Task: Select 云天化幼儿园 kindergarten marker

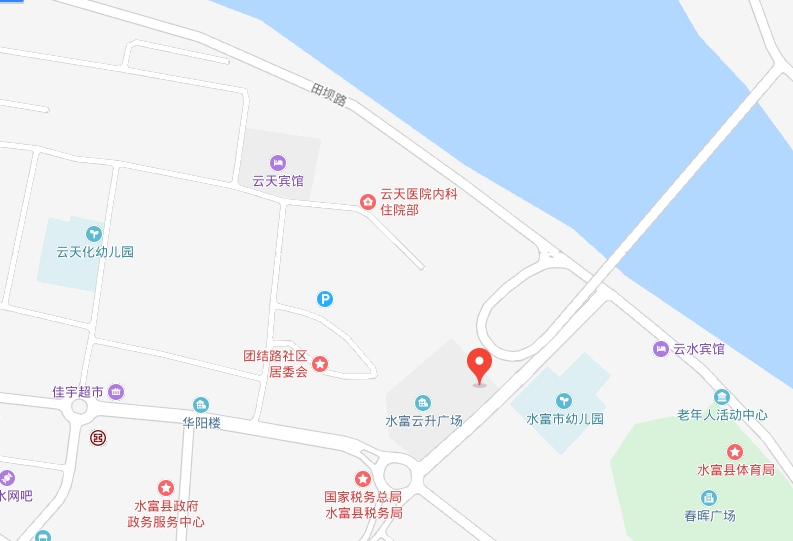Action: coord(94,234)
